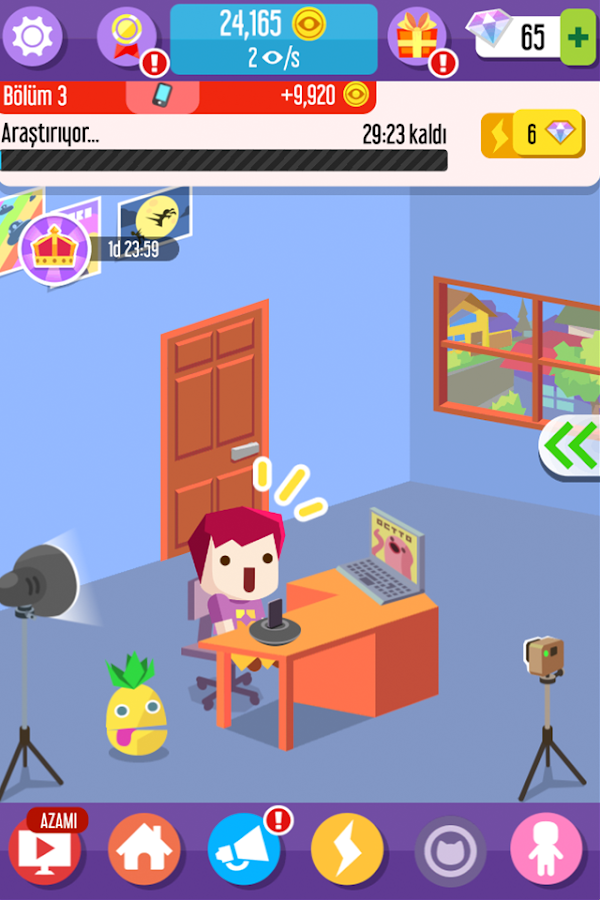The image size is (600, 900).
Task: Open the pink character tab
Action: click(x=546, y=851)
